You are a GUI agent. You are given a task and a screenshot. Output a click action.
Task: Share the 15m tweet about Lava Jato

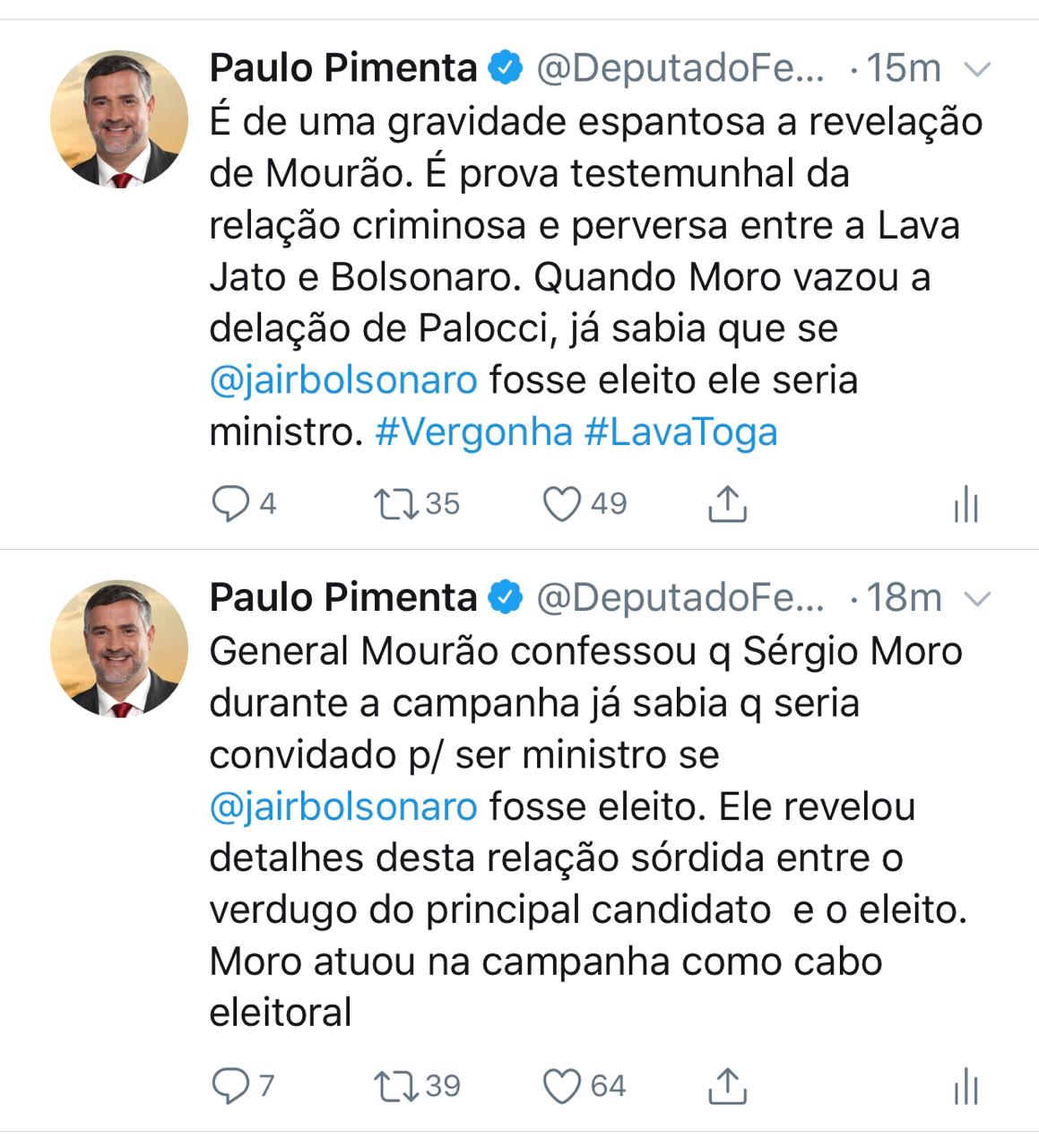point(727,504)
